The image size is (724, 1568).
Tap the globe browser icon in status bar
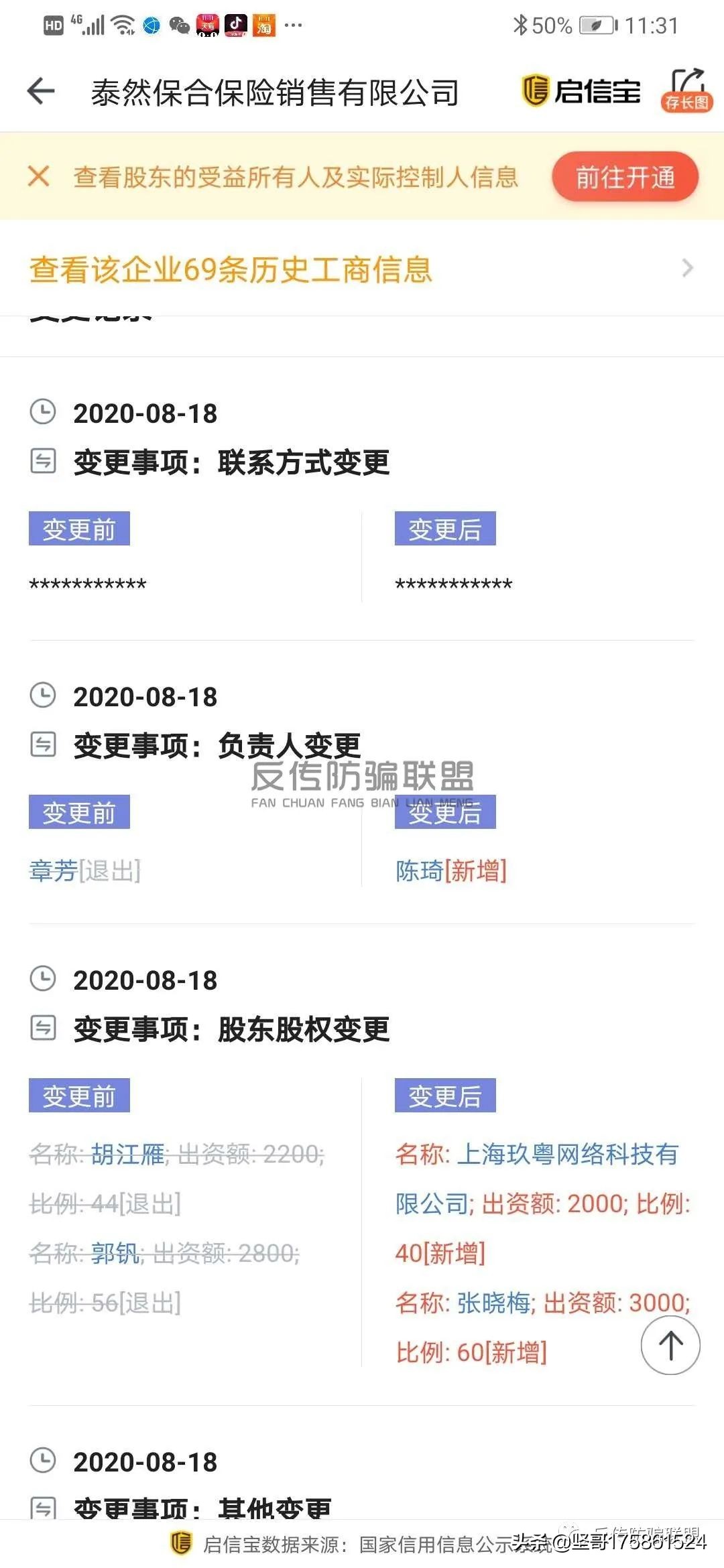[150, 25]
